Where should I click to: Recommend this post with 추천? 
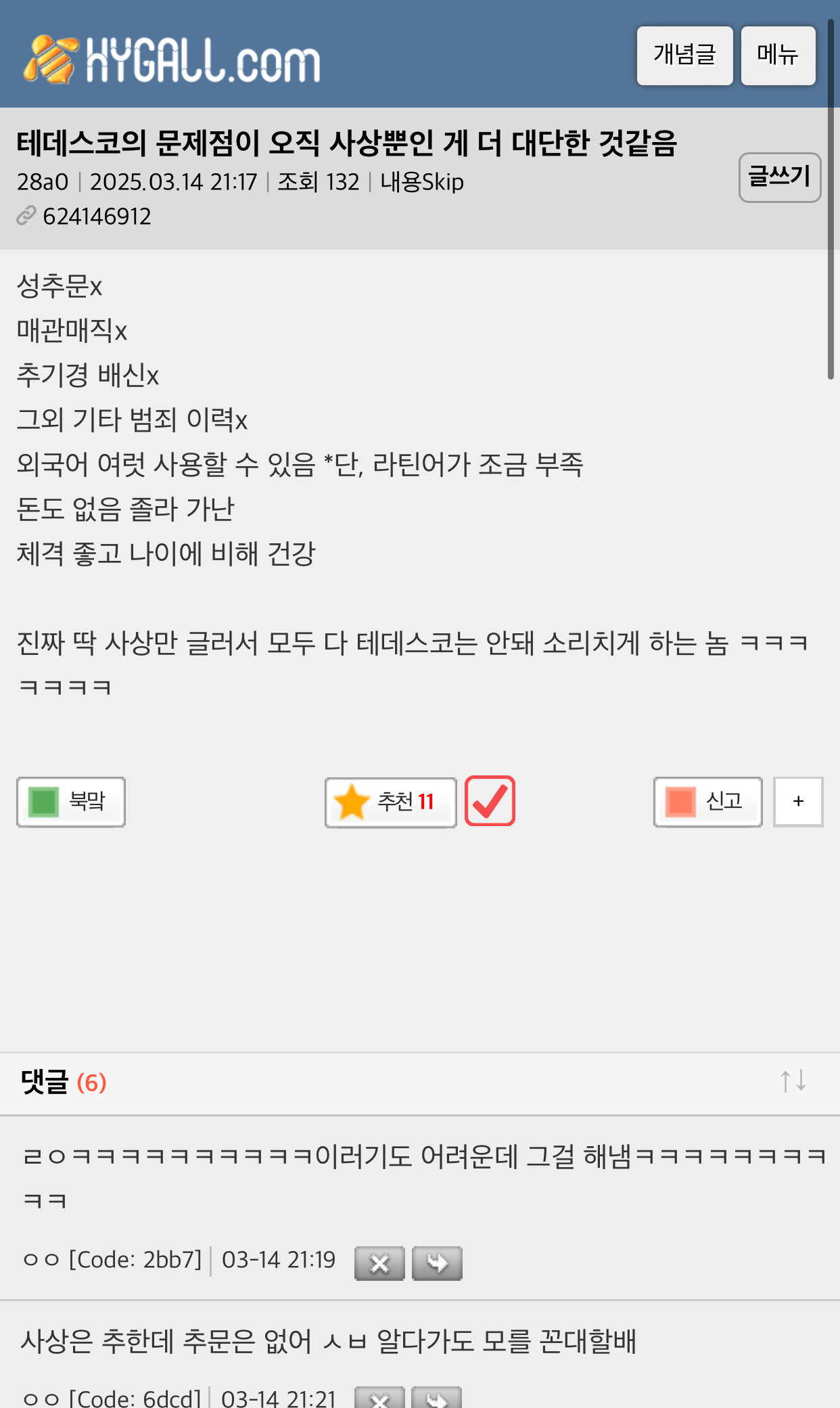click(x=390, y=802)
